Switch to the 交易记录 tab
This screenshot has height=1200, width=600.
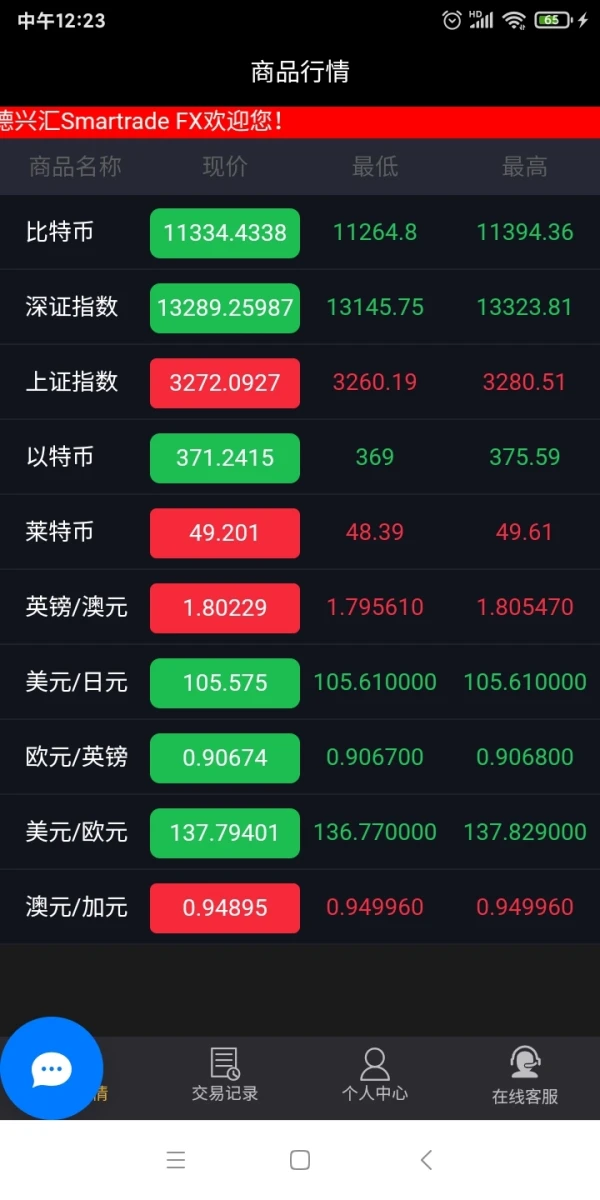click(225, 1075)
